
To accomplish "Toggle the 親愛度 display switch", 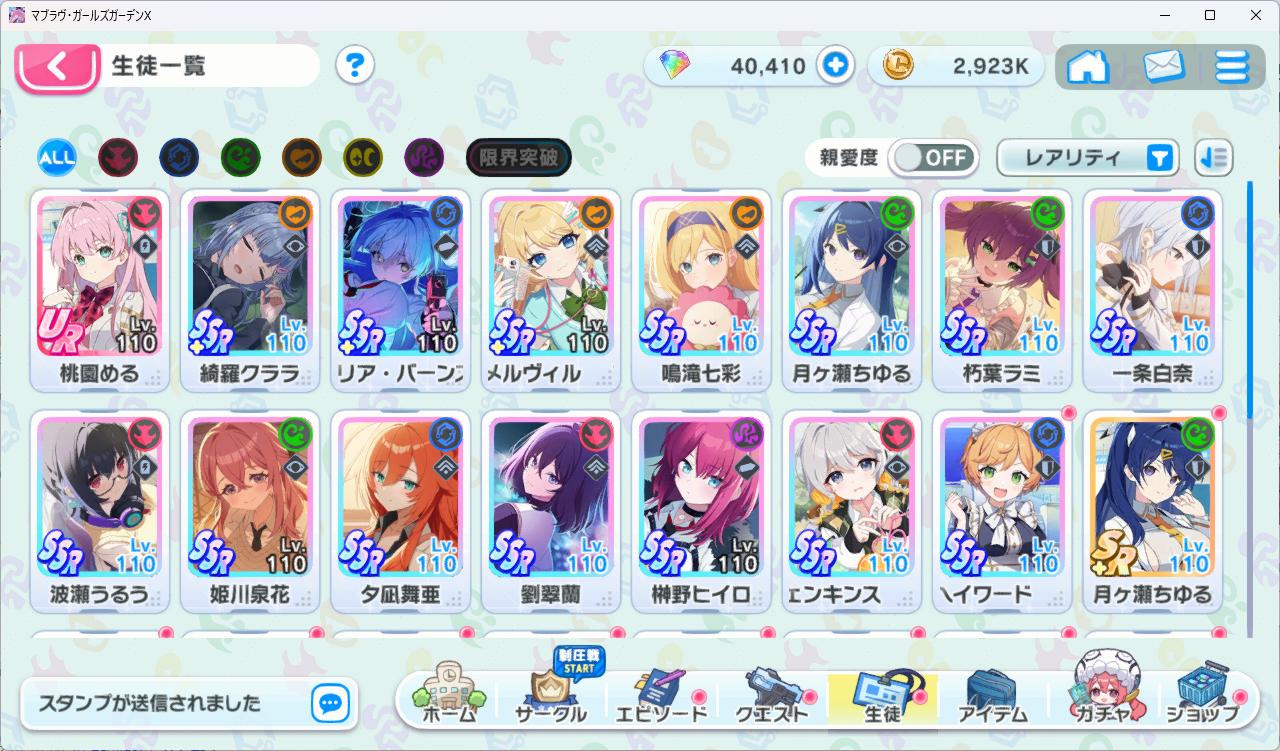I will point(933,157).
